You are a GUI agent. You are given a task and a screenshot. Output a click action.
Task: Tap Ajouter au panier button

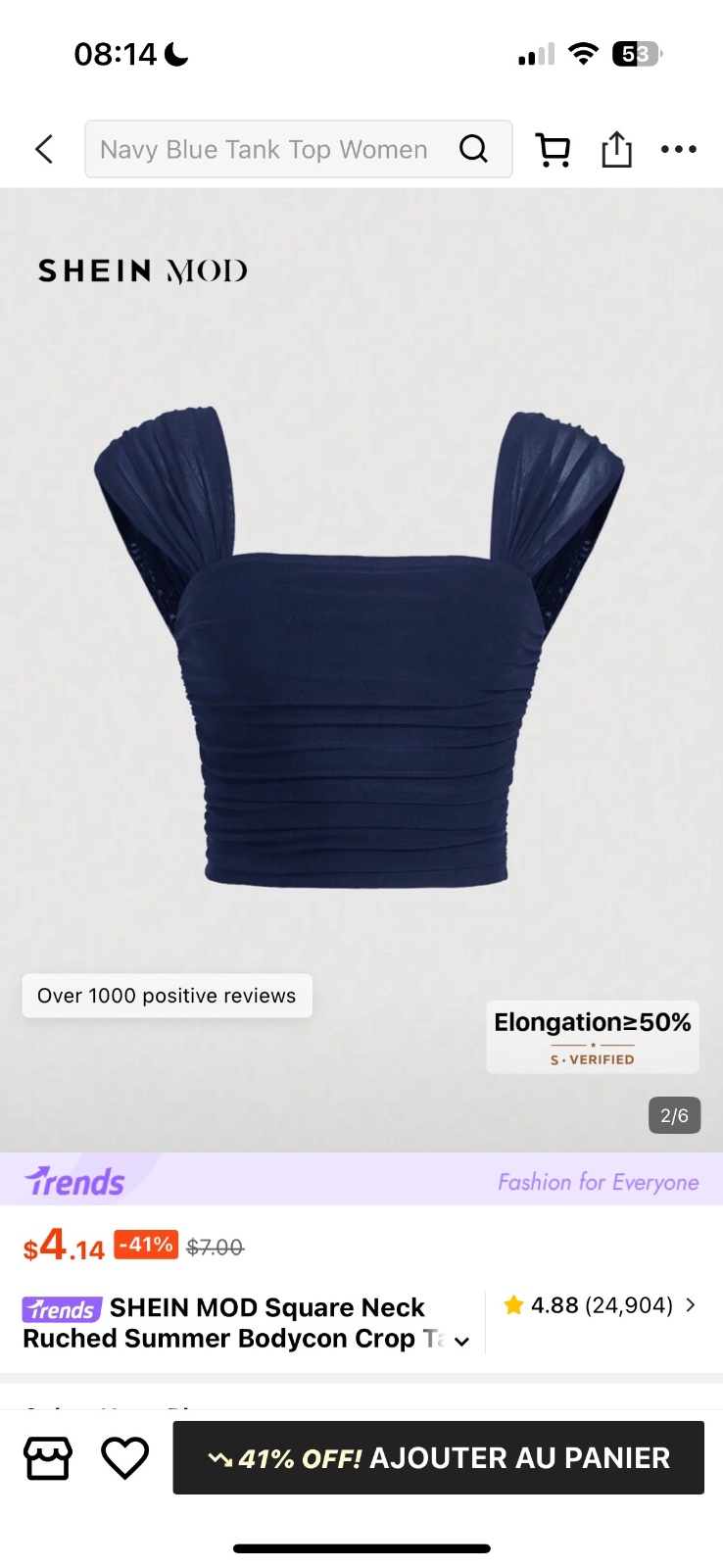tap(439, 1457)
